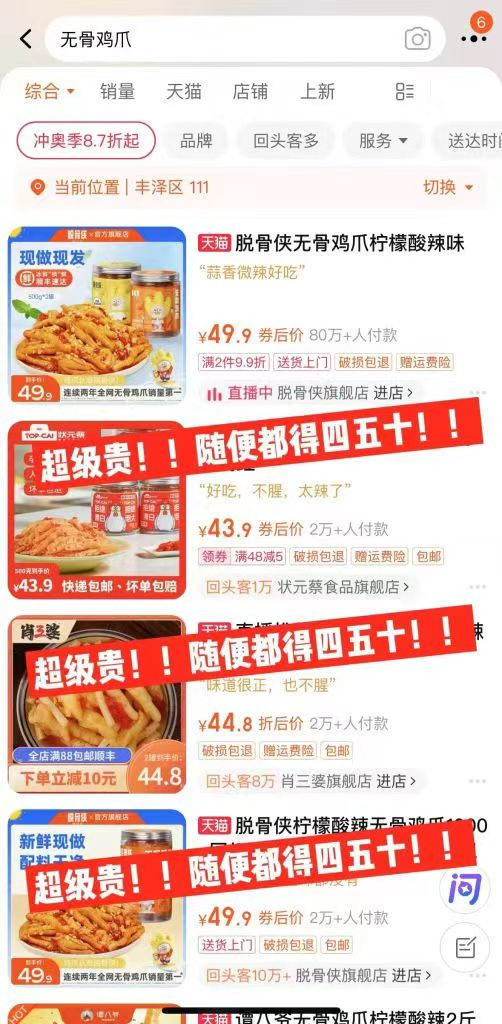Show 上新 results
502x1024 pixels.
point(317,91)
